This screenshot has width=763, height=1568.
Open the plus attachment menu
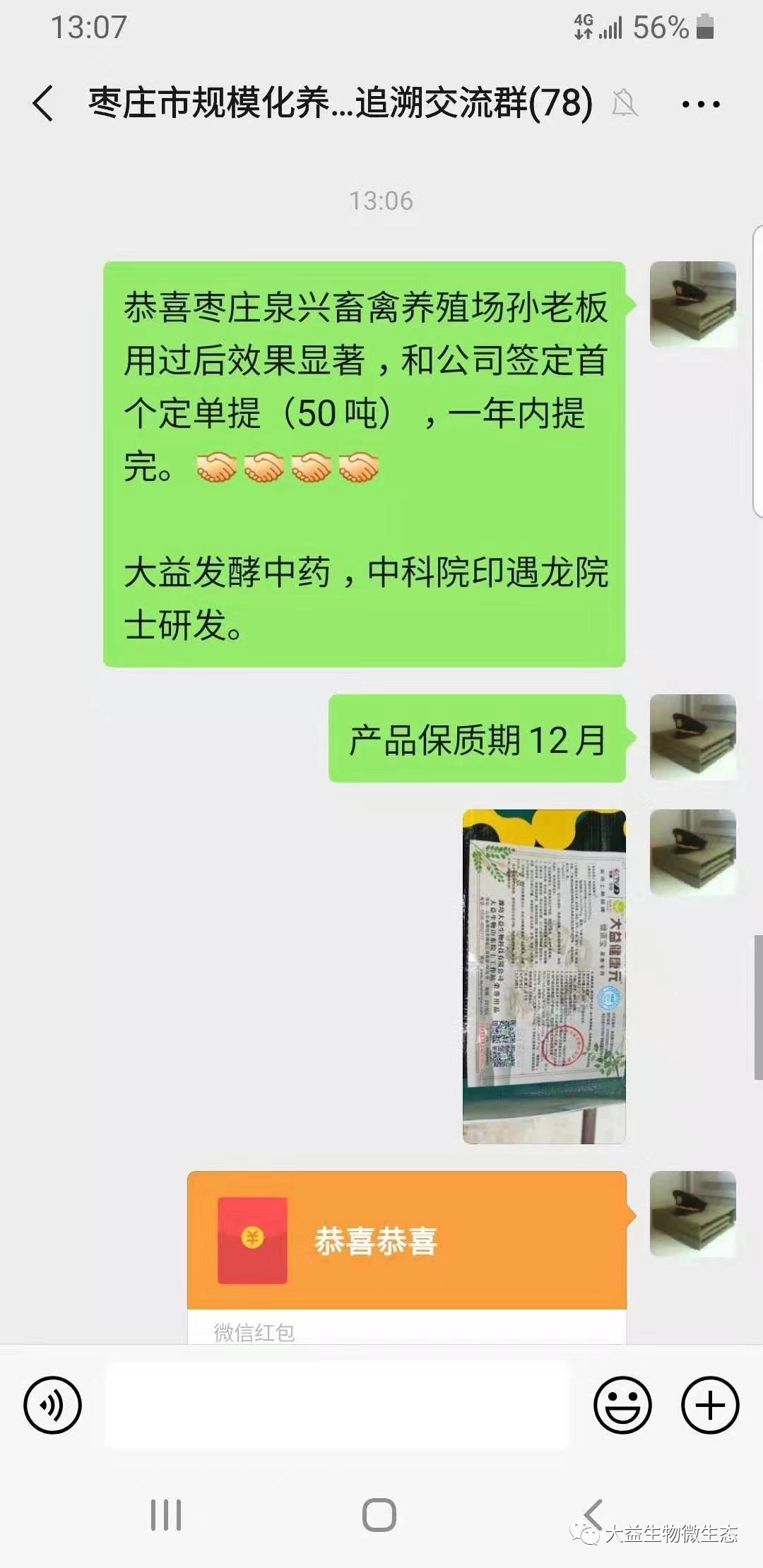[x=709, y=1405]
